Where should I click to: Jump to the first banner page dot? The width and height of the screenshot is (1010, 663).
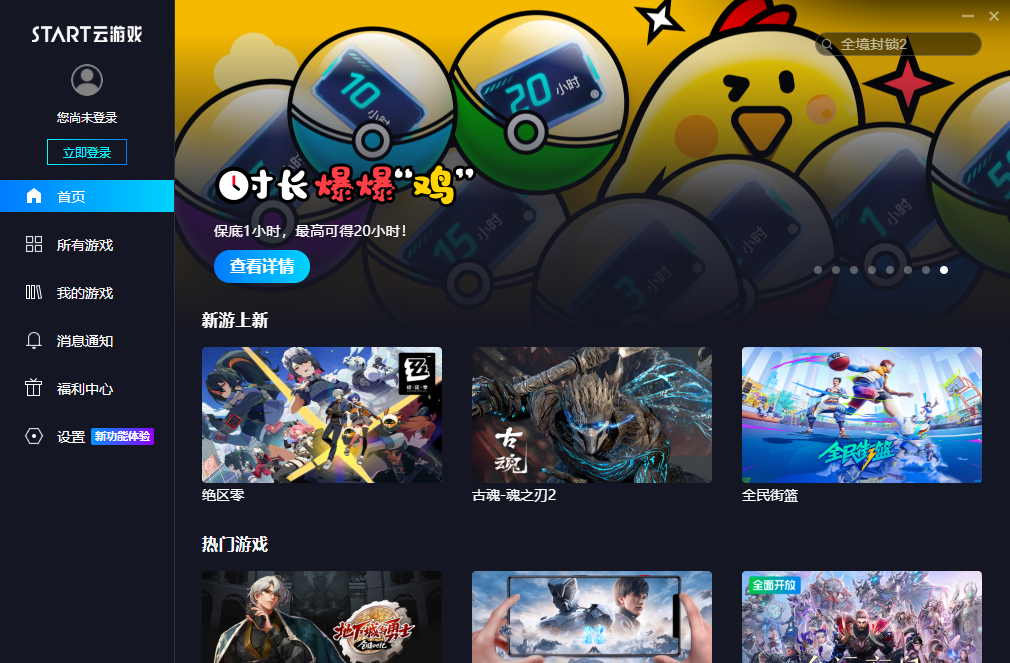point(818,270)
